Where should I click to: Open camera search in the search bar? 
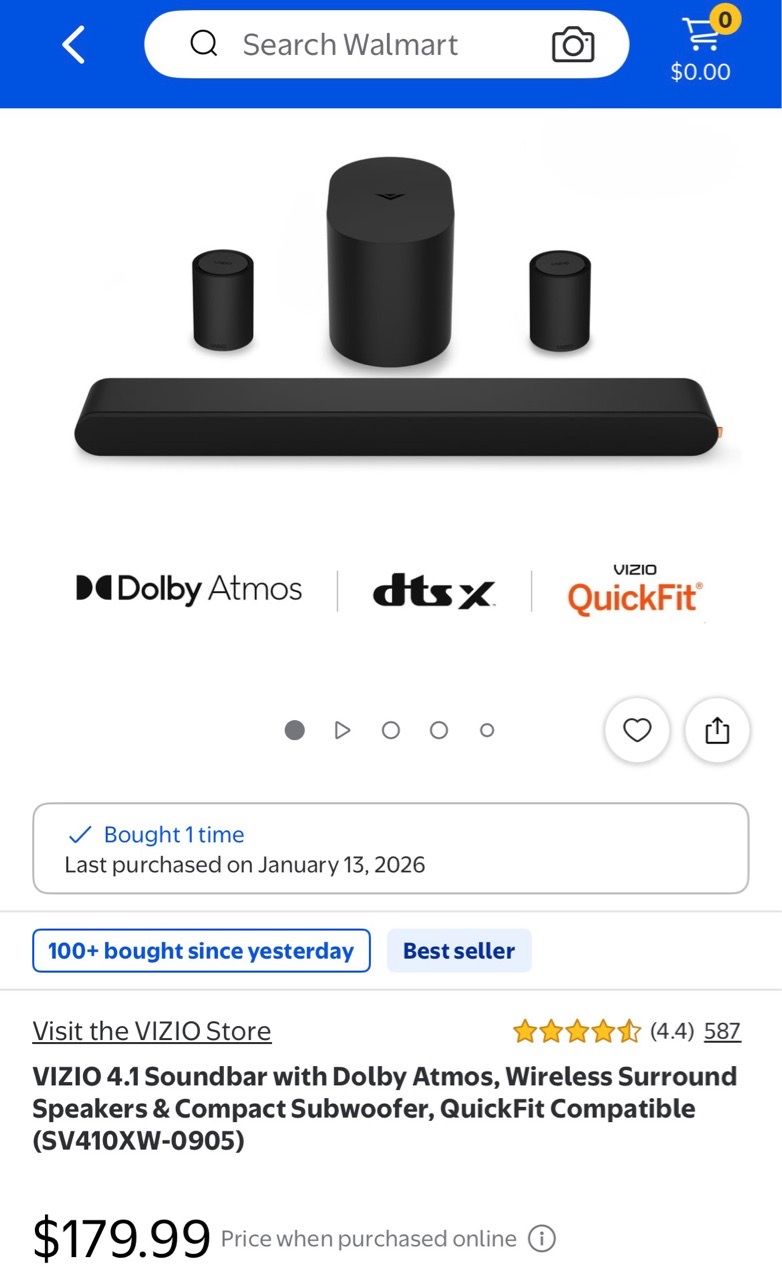(x=573, y=45)
